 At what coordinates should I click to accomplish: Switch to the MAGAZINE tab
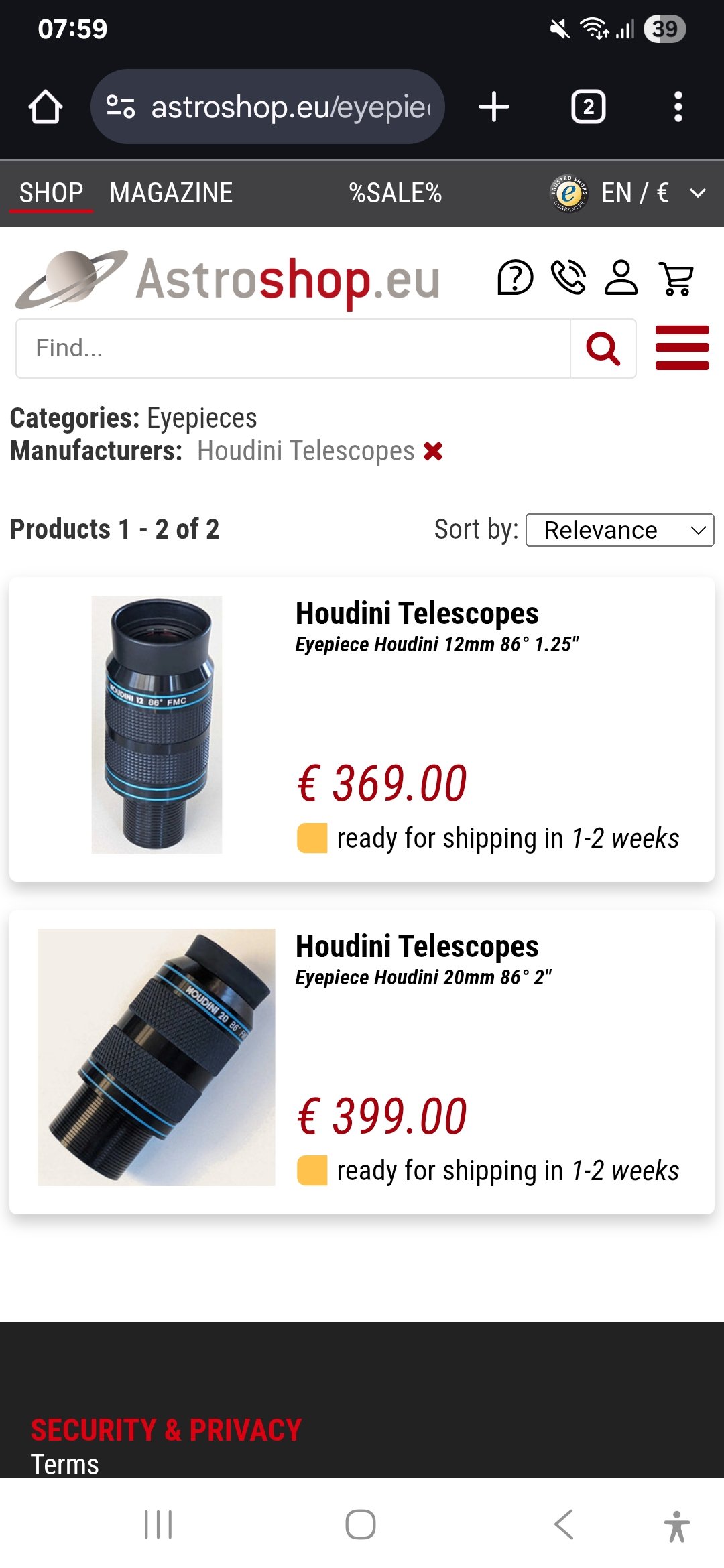pos(171,193)
